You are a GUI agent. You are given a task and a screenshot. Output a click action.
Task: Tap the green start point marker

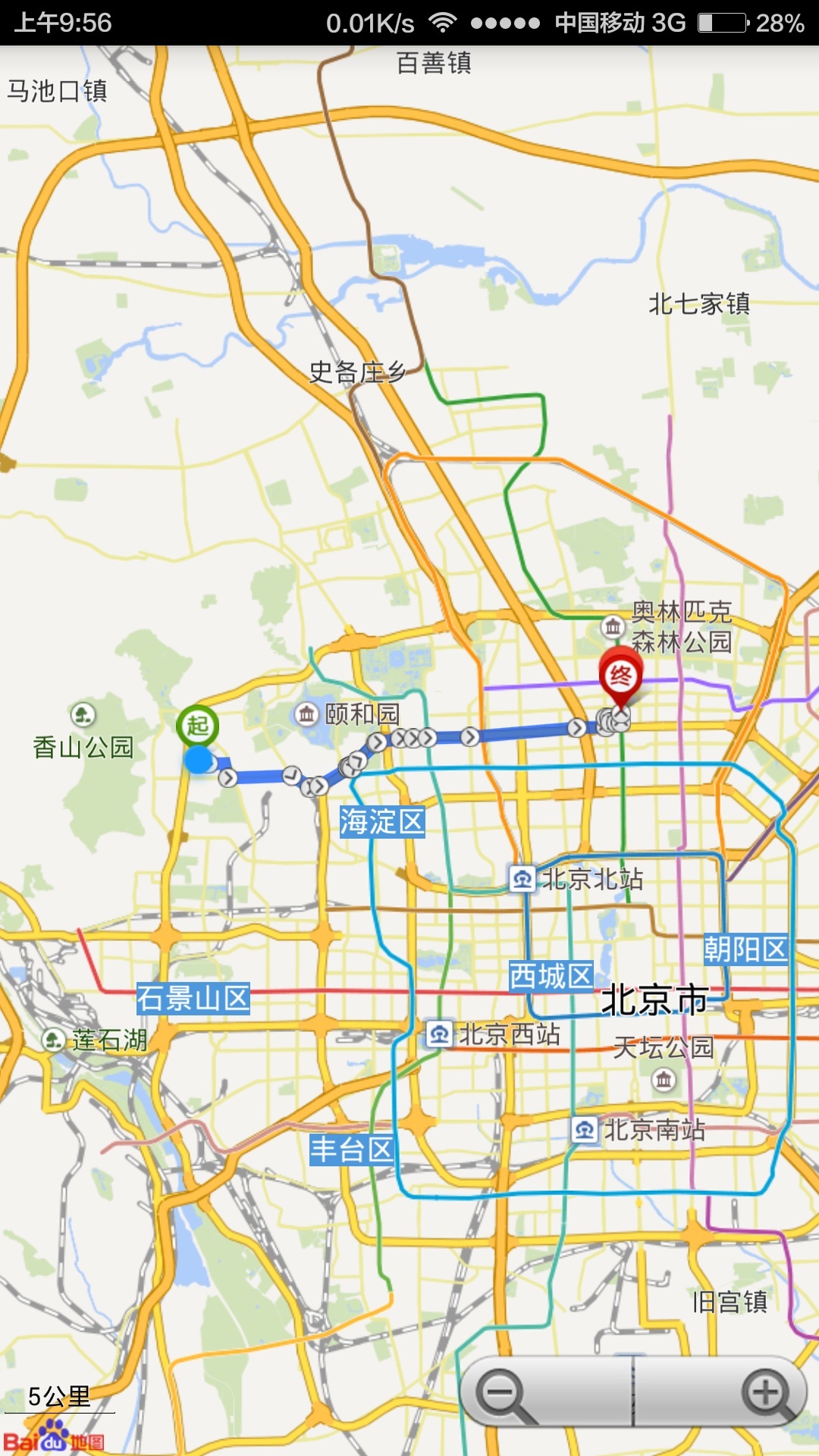pos(198,726)
